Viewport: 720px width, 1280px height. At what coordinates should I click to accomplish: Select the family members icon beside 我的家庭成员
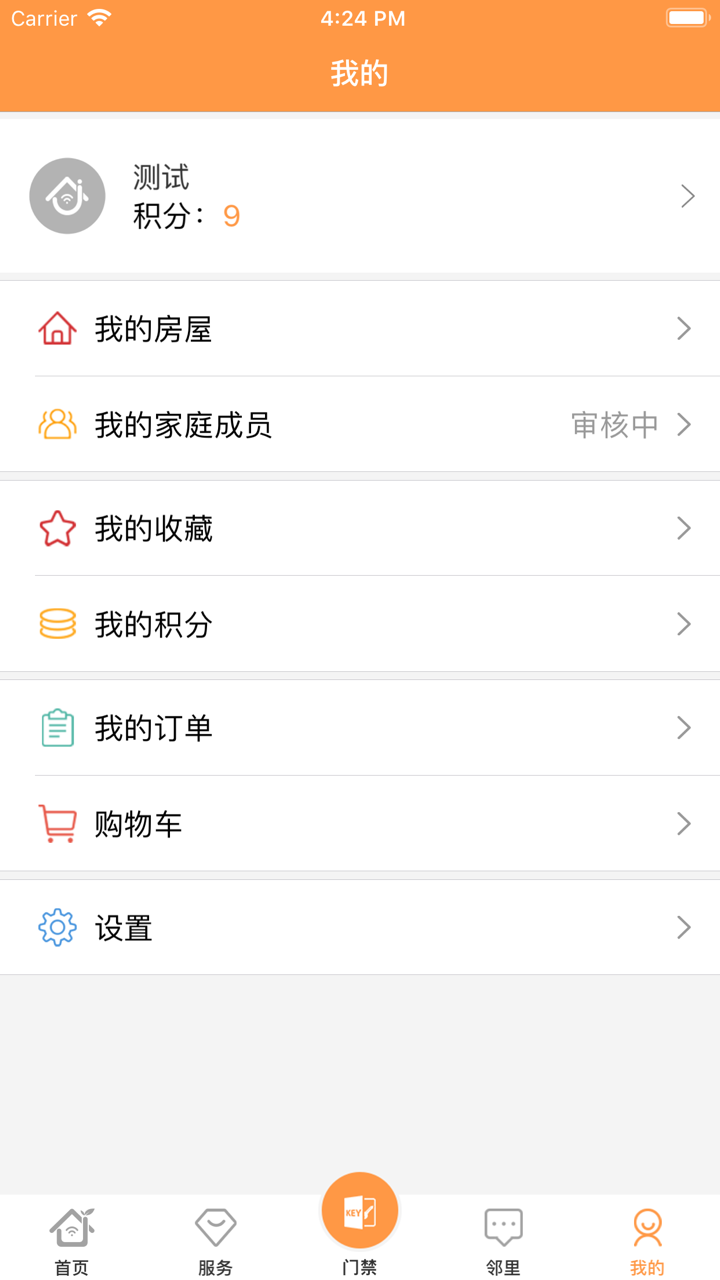[57, 423]
